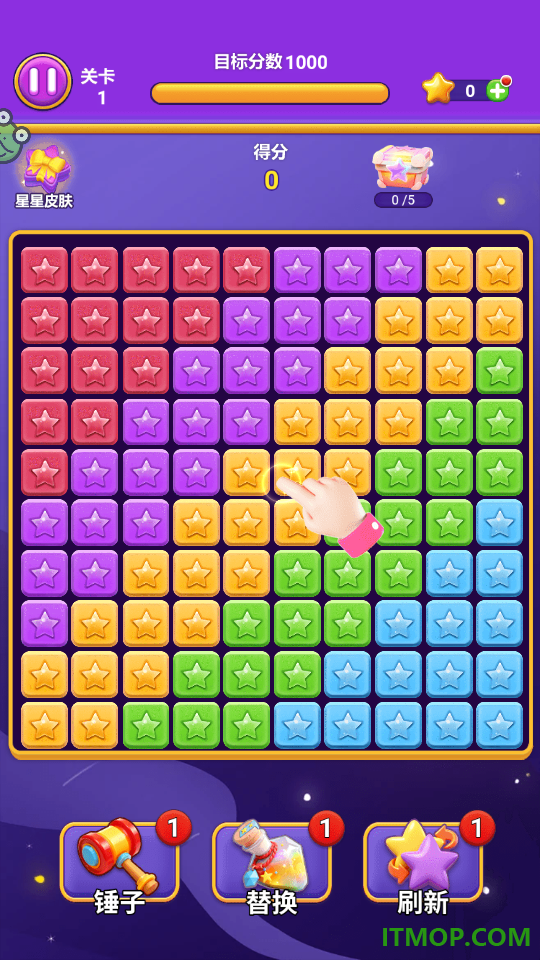Tap the orange block in the bottom-left corner

click(x=45, y=725)
